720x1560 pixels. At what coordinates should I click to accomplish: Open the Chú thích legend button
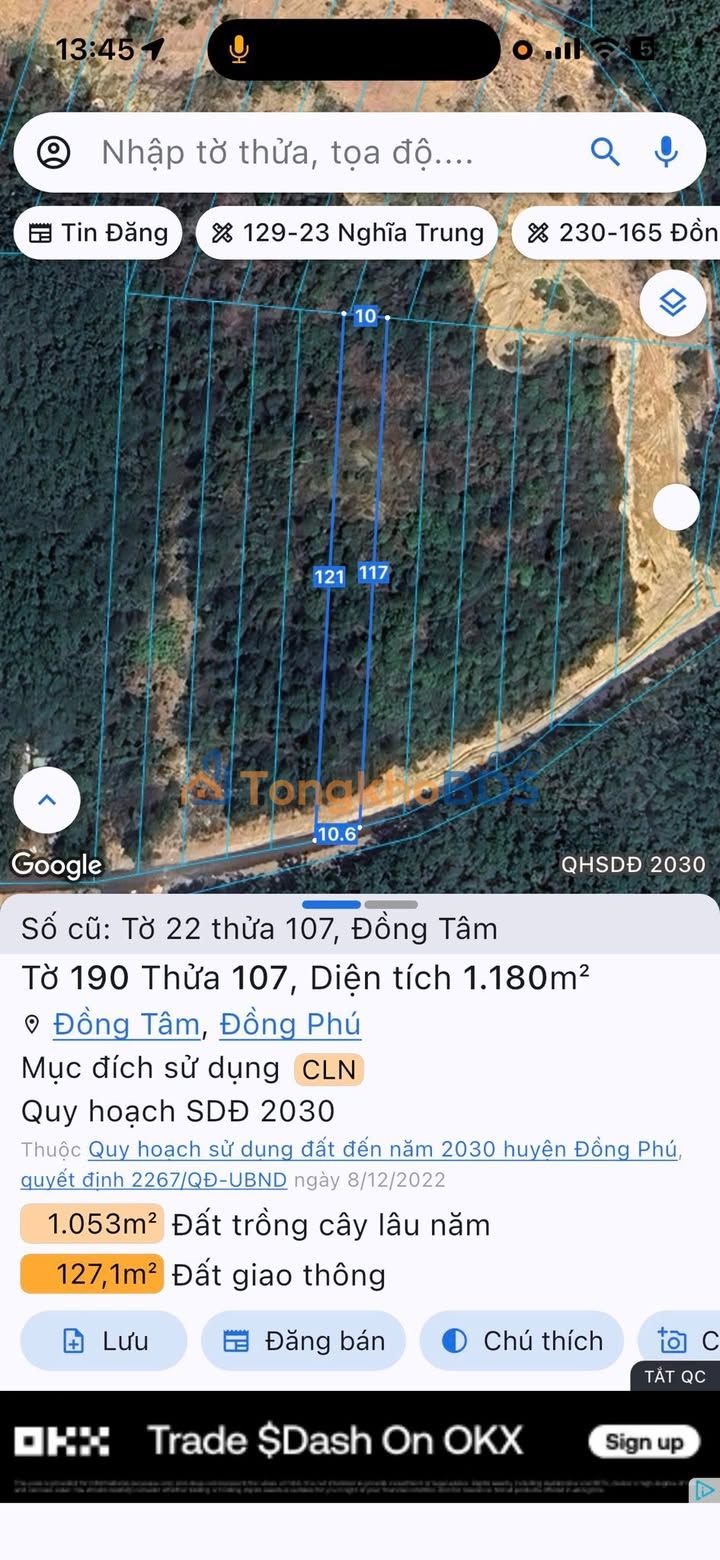pos(521,1340)
